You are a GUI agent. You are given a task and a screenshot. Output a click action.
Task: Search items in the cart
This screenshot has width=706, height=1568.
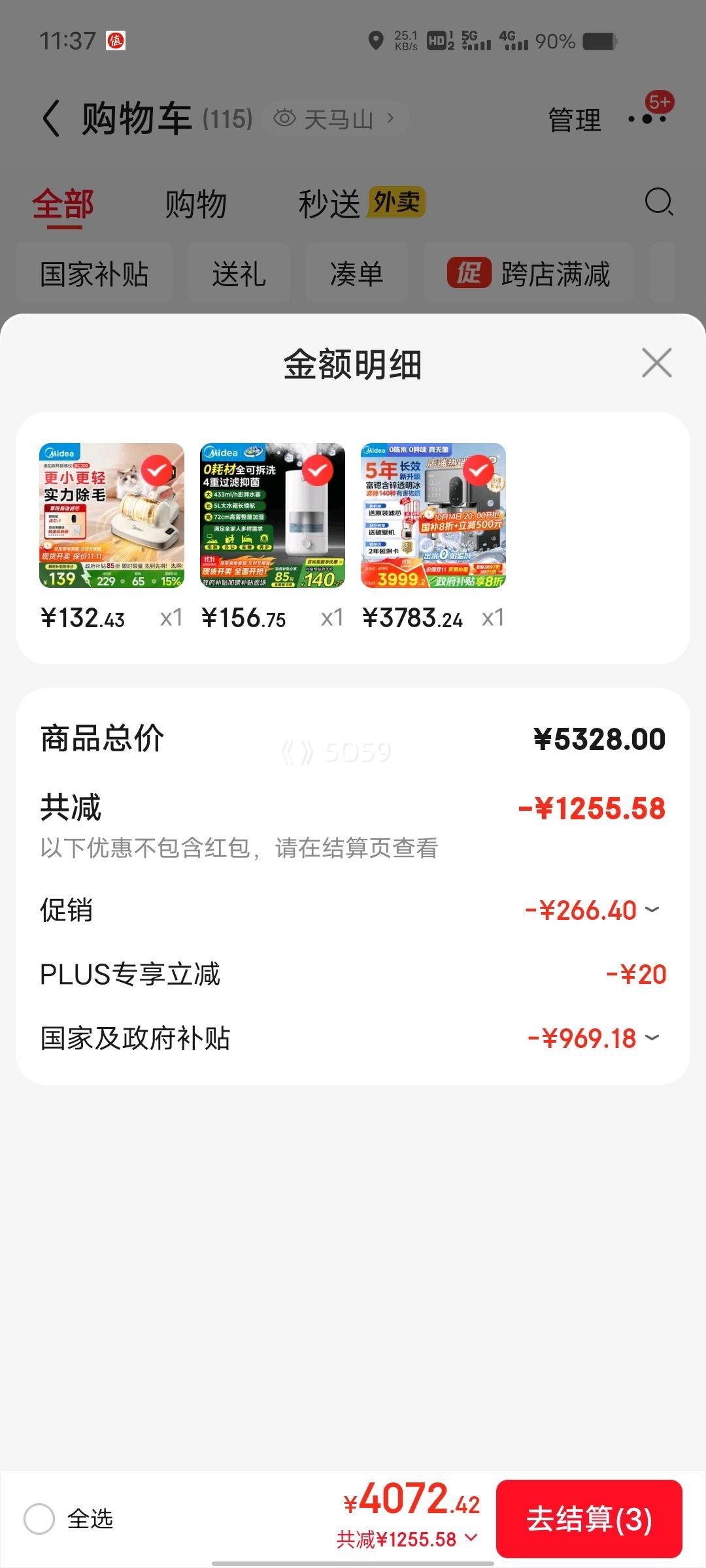(658, 202)
